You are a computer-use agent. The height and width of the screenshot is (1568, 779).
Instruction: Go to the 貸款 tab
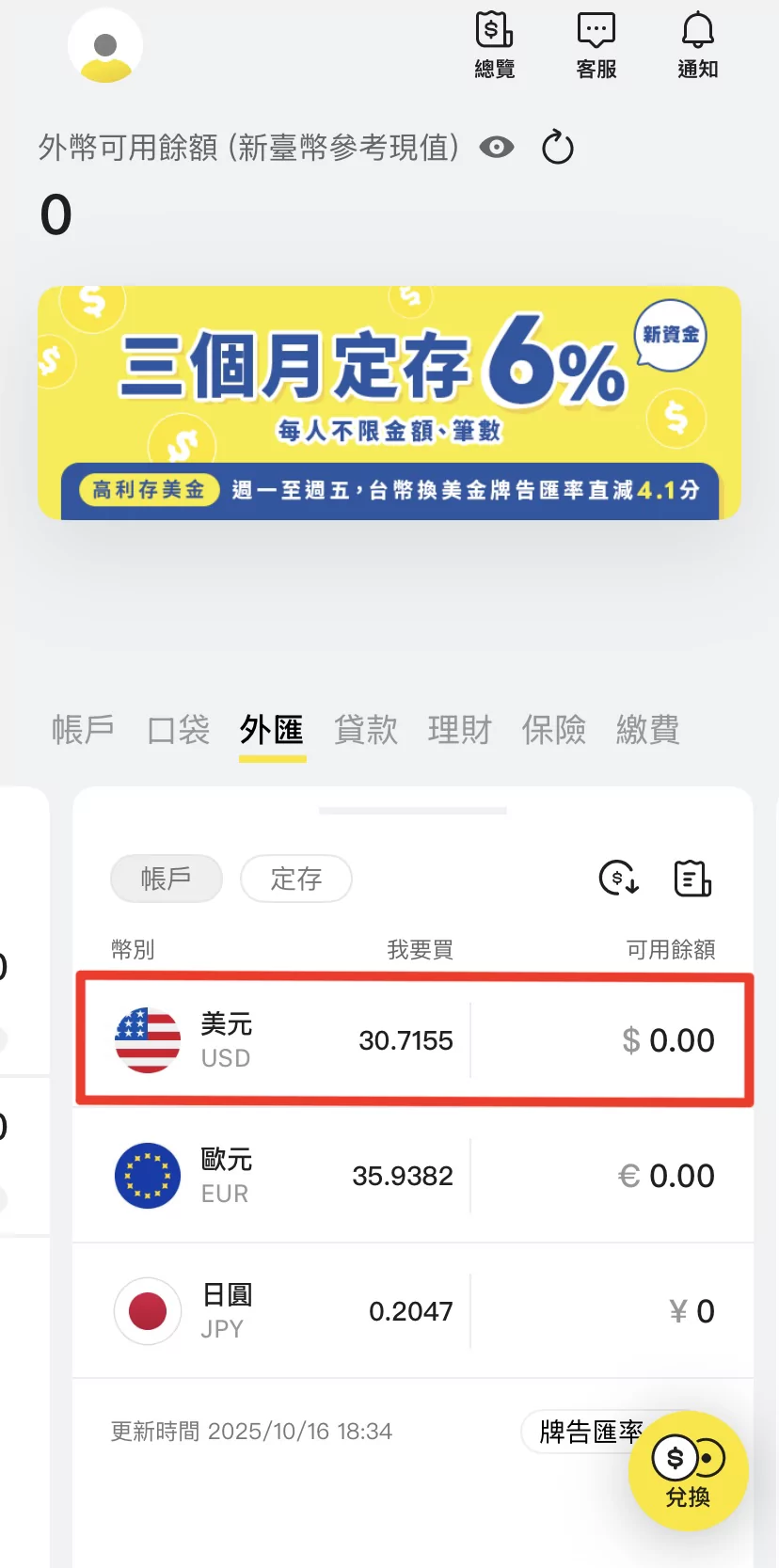click(x=366, y=729)
